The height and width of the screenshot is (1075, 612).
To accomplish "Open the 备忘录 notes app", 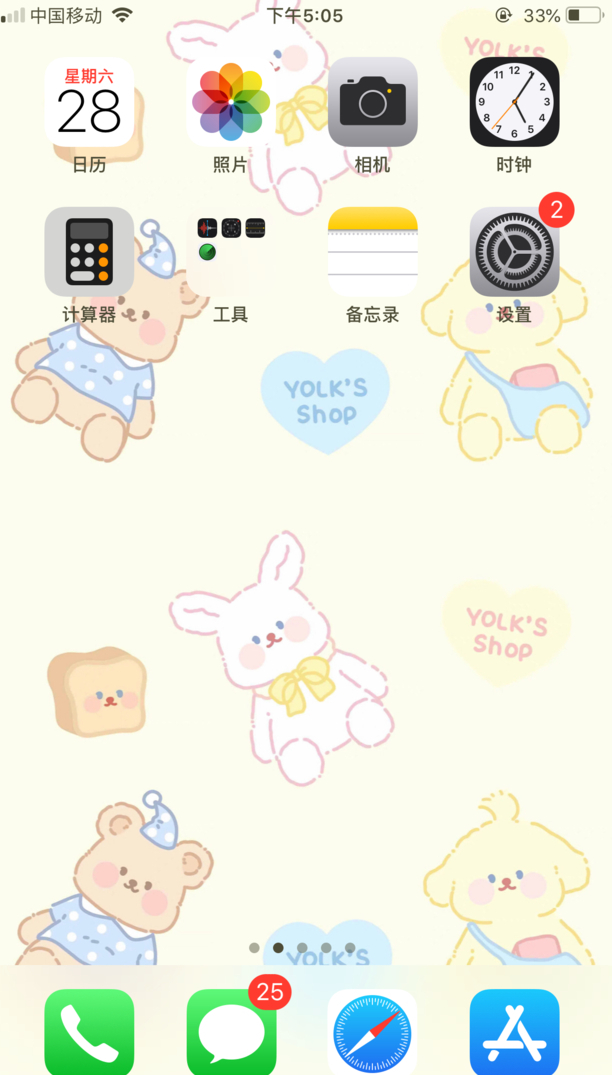I will point(373,252).
